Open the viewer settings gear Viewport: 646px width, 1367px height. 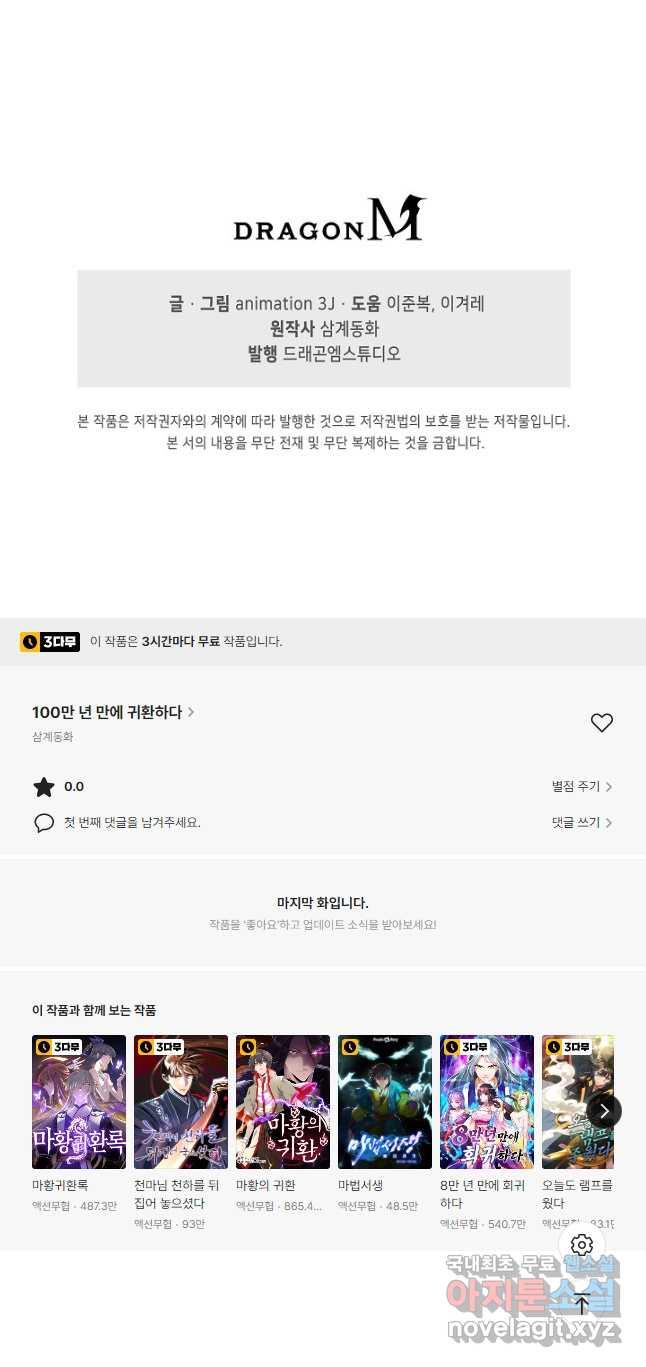[x=582, y=1245]
